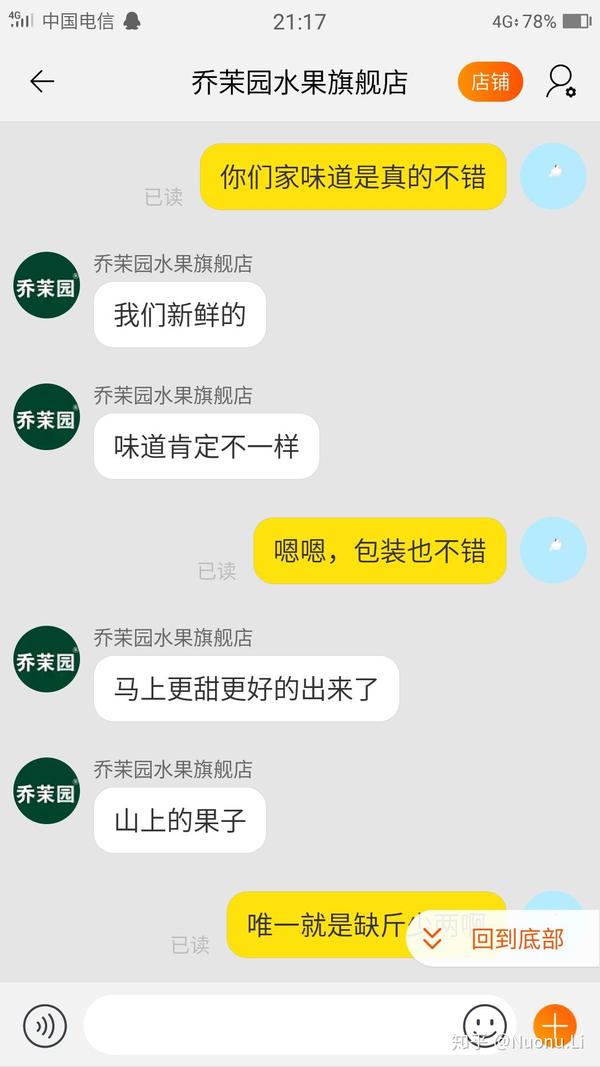Open my avatar beside 你们家味道是真的不错
The height and width of the screenshot is (1067, 600).
(553, 176)
